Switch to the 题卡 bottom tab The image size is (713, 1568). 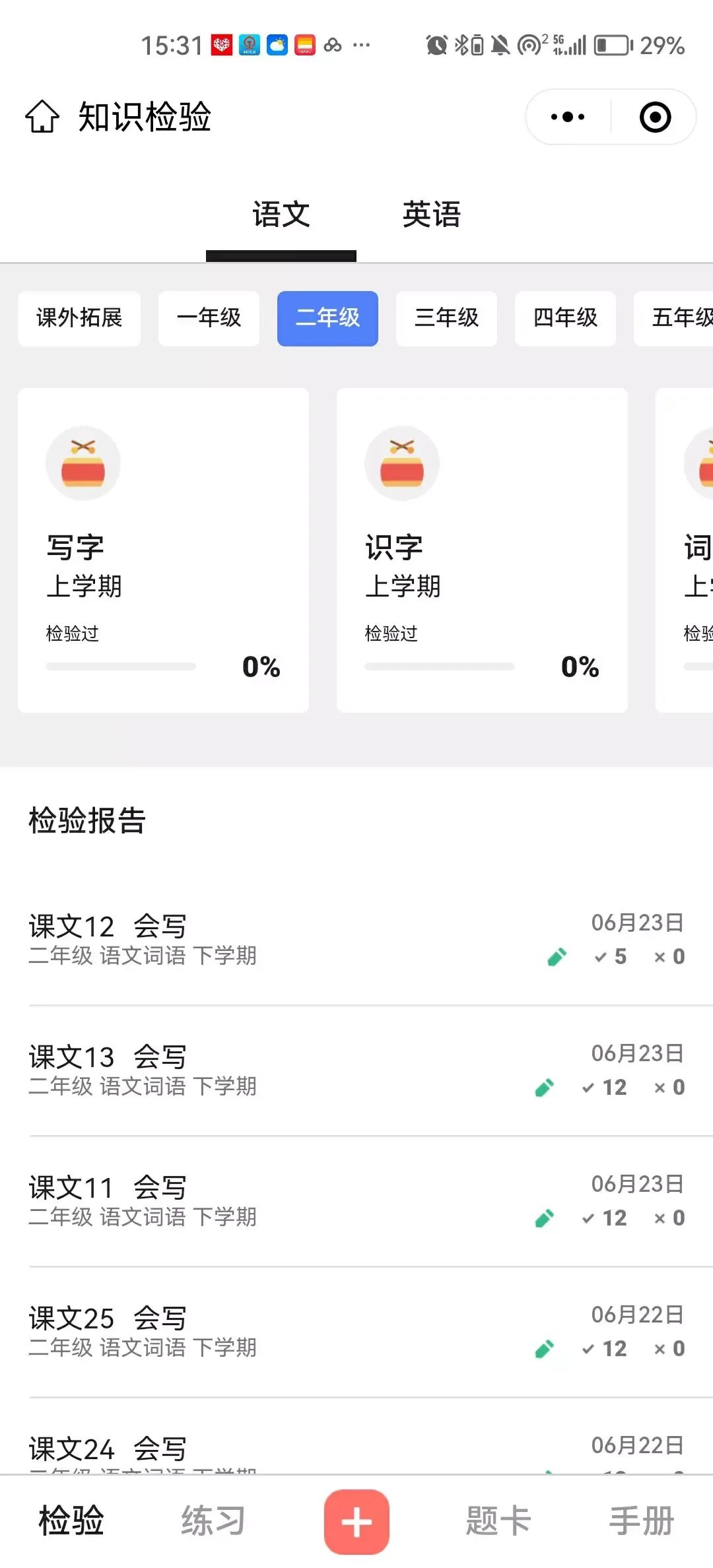[x=498, y=1520]
